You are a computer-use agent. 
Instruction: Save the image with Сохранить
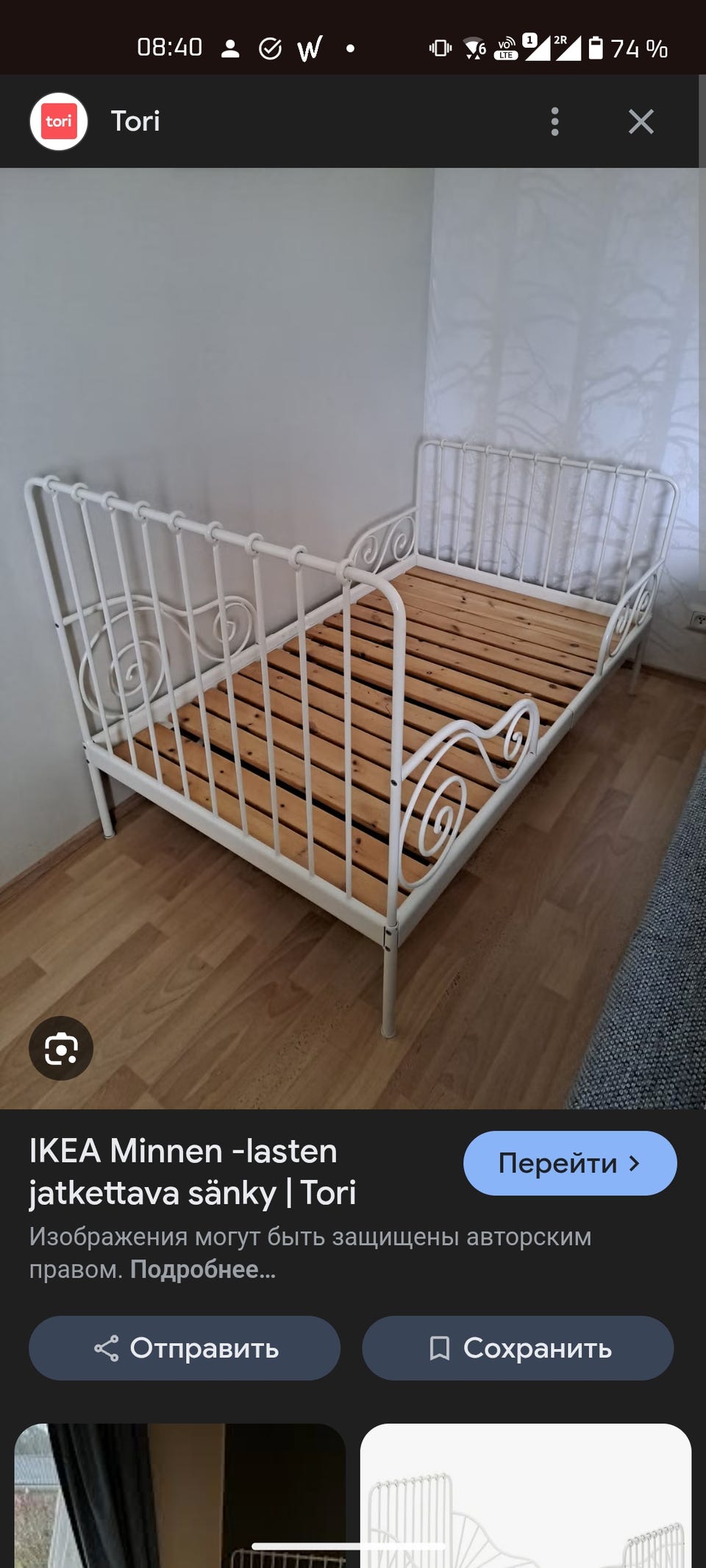(518, 1348)
